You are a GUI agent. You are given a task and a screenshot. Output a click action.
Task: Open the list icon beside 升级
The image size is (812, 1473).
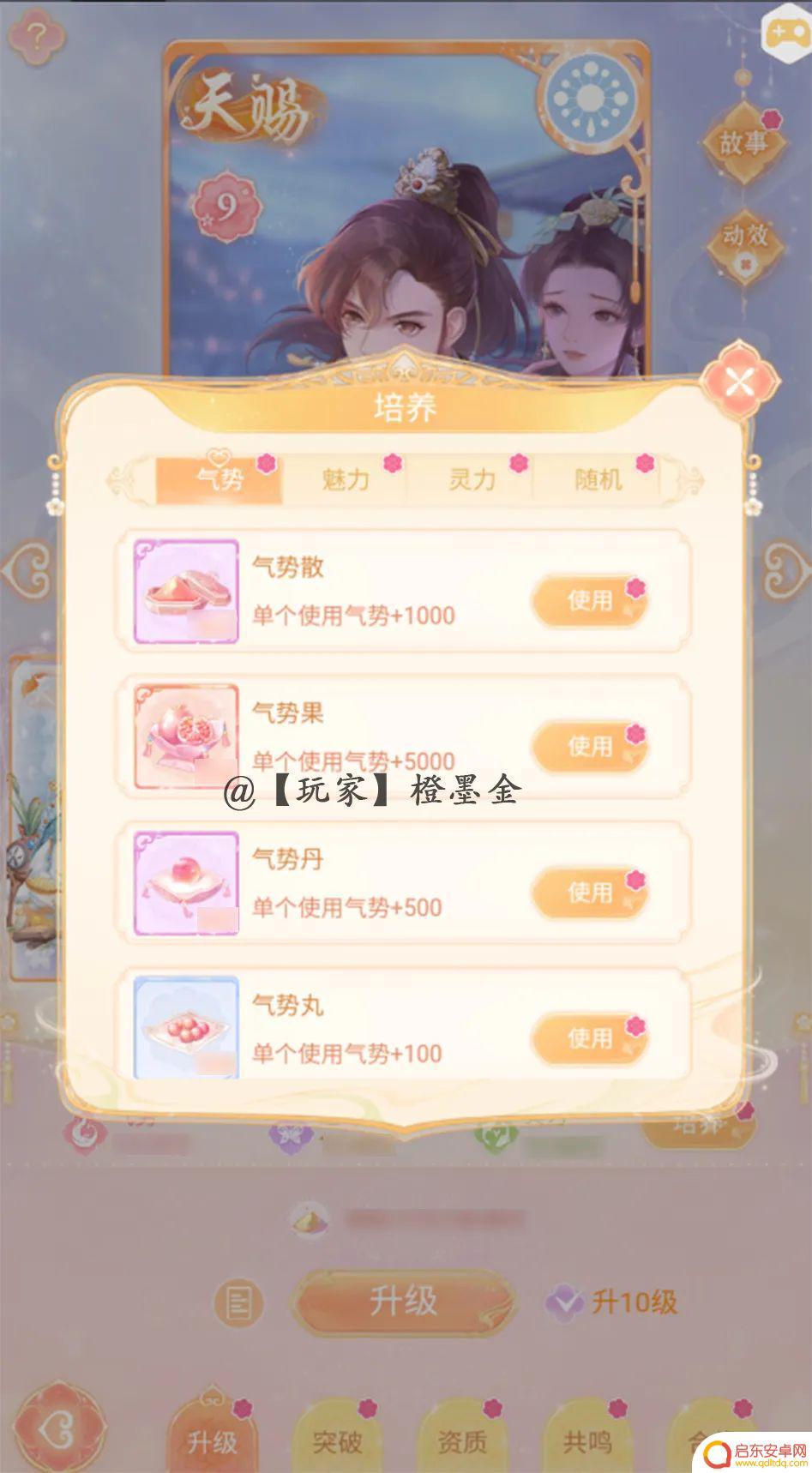[238, 1303]
